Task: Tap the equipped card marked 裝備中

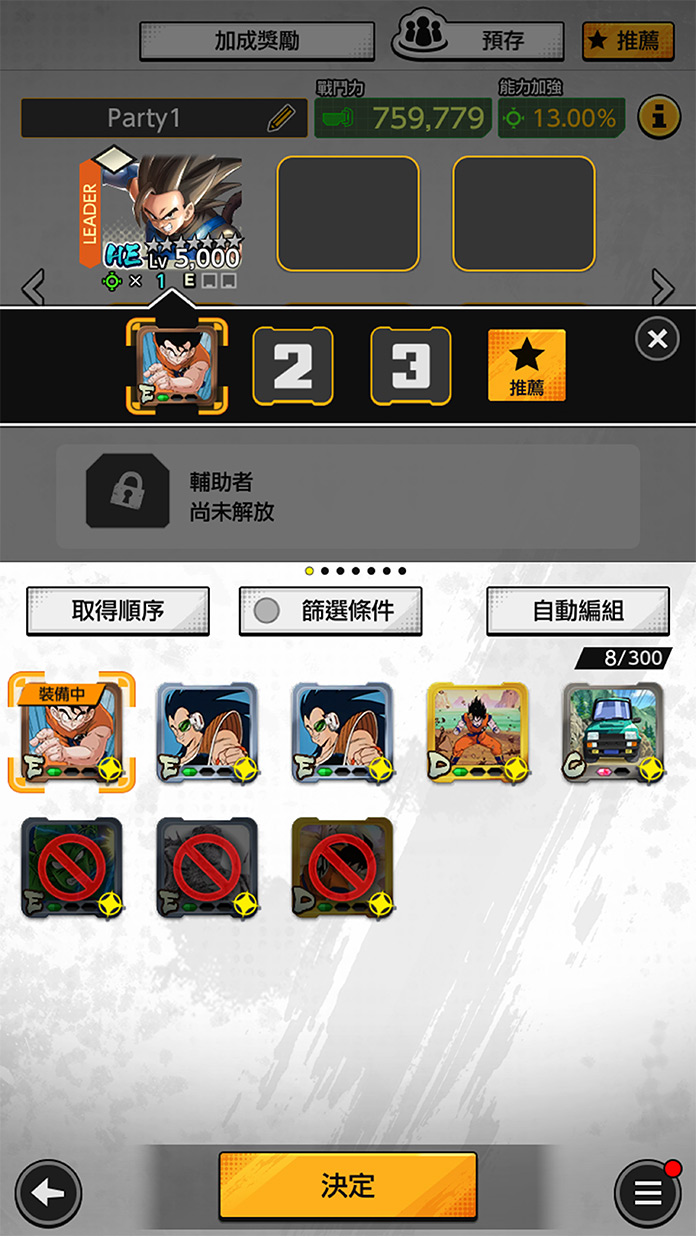Action: (65, 733)
